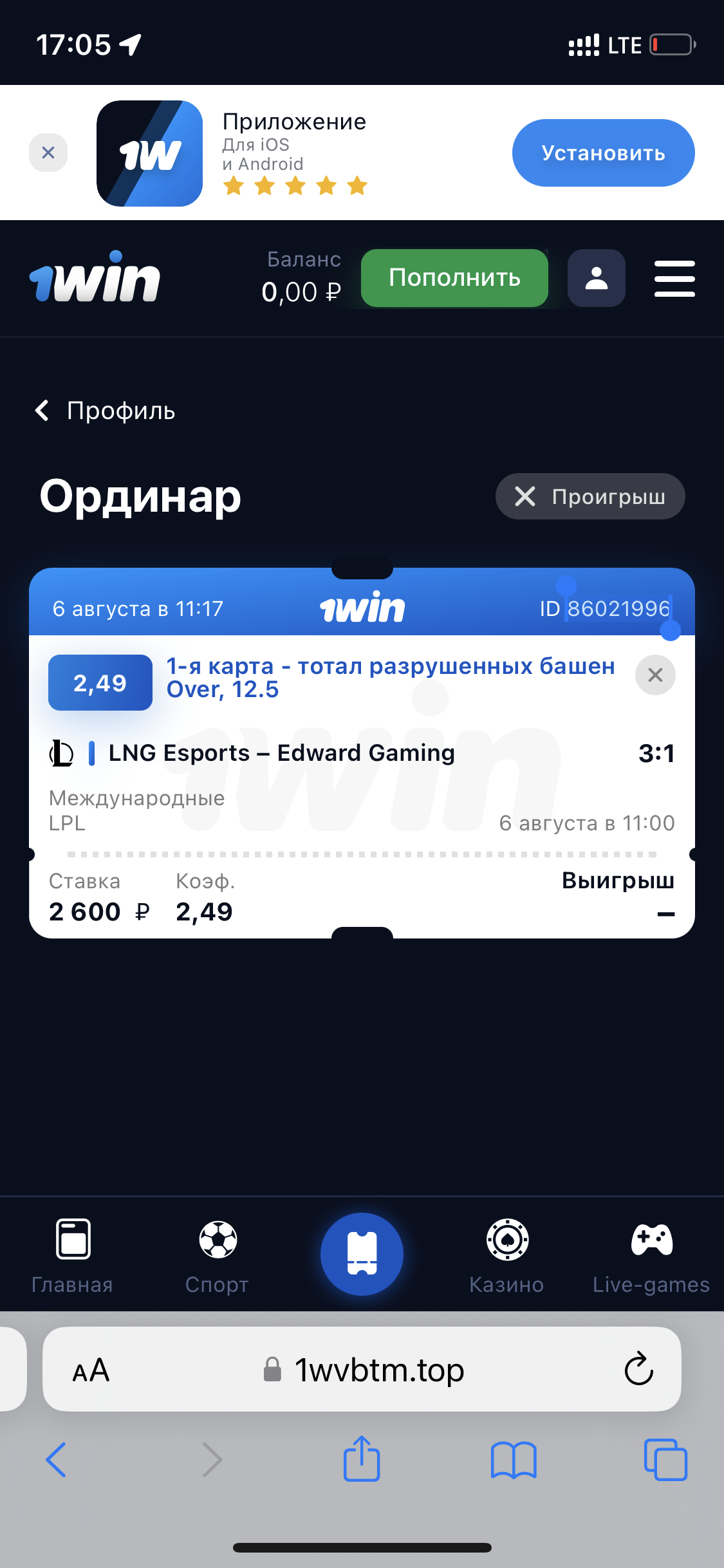Open the bets coupon center button

362,1254
